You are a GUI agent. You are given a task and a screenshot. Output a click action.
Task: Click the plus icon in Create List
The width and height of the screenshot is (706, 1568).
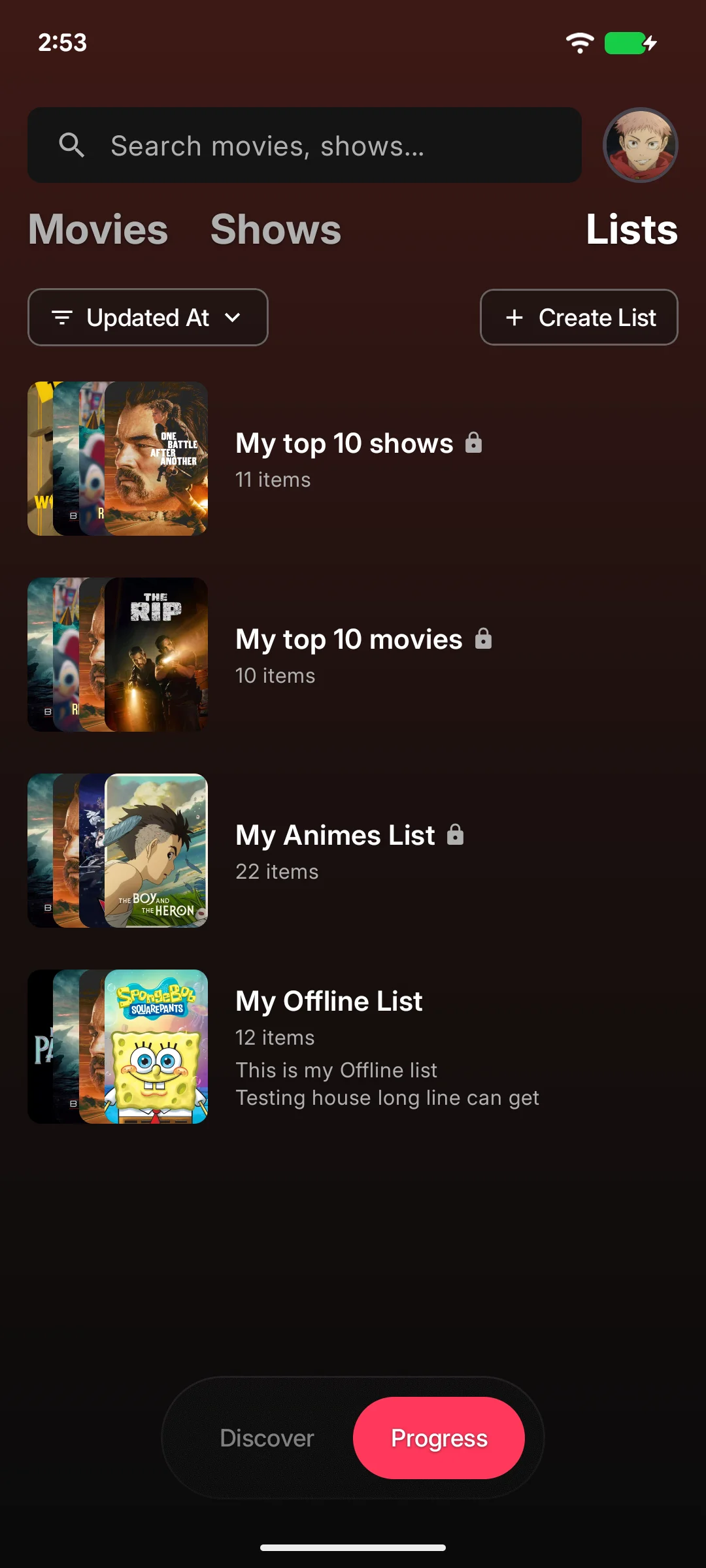pyautogui.click(x=514, y=318)
